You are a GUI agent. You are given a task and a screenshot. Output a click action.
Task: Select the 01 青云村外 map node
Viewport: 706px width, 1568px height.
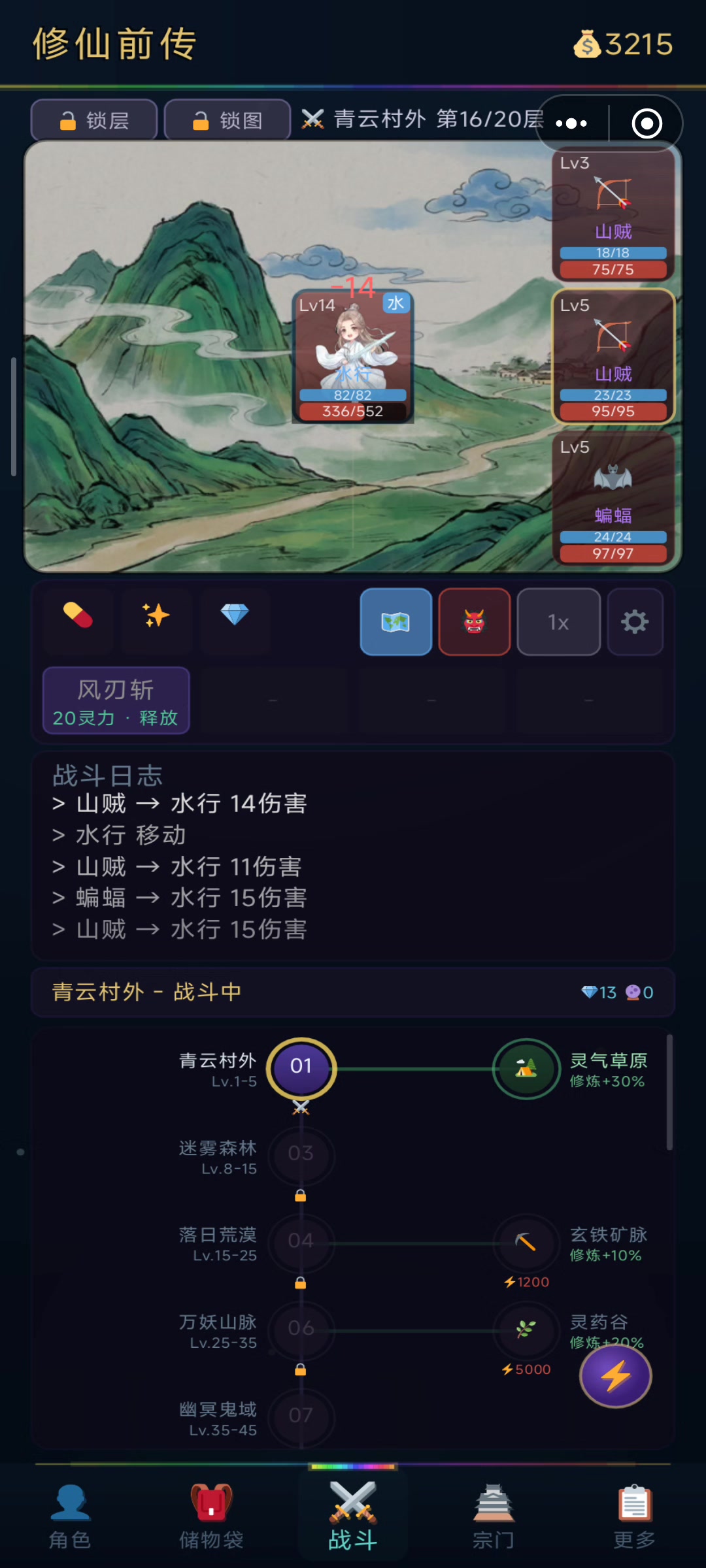(301, 1067)
